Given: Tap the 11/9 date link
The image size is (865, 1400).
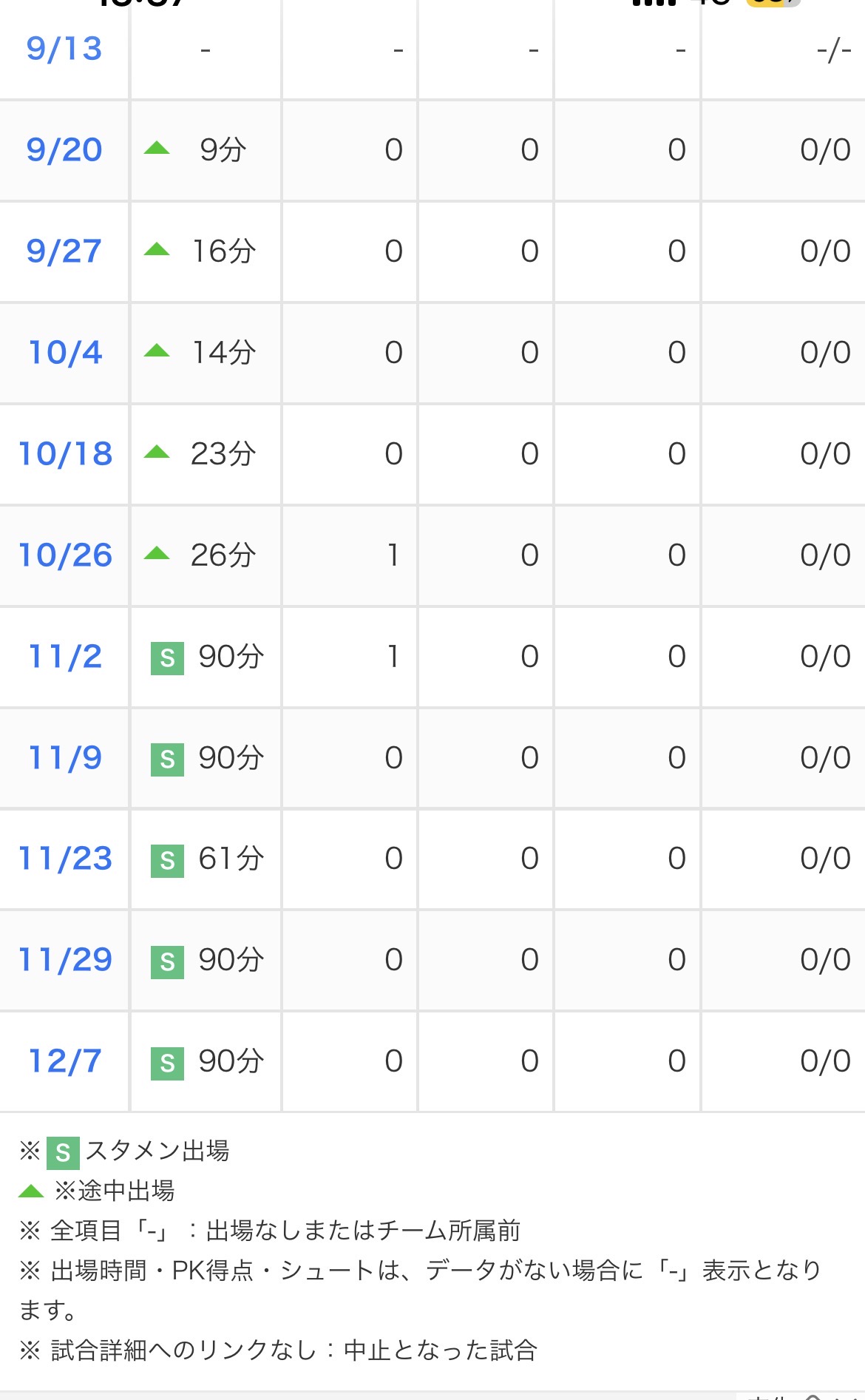Looking at the screenshot, I should click(x=65, y=758).
